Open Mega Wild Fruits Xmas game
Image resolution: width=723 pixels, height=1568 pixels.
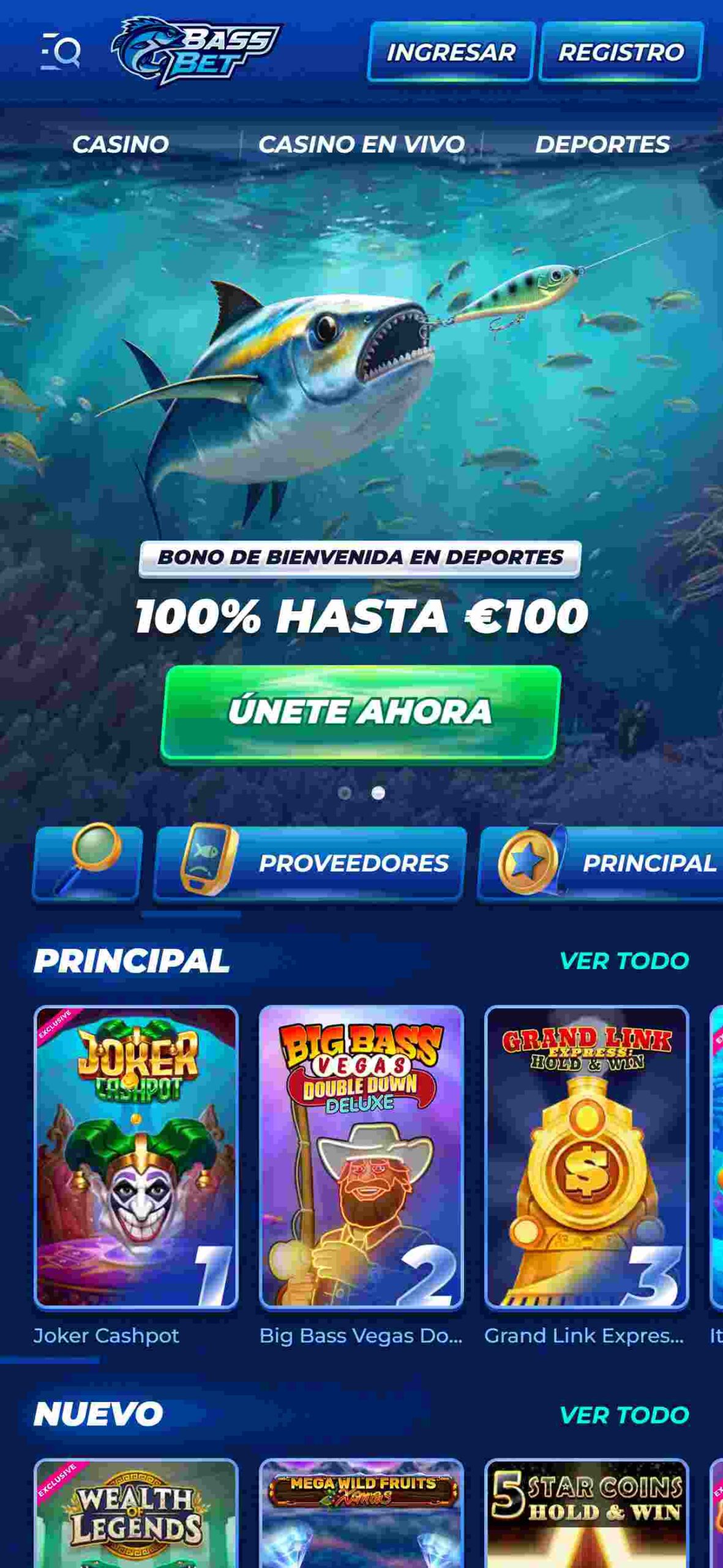[x=361, y=1513]
